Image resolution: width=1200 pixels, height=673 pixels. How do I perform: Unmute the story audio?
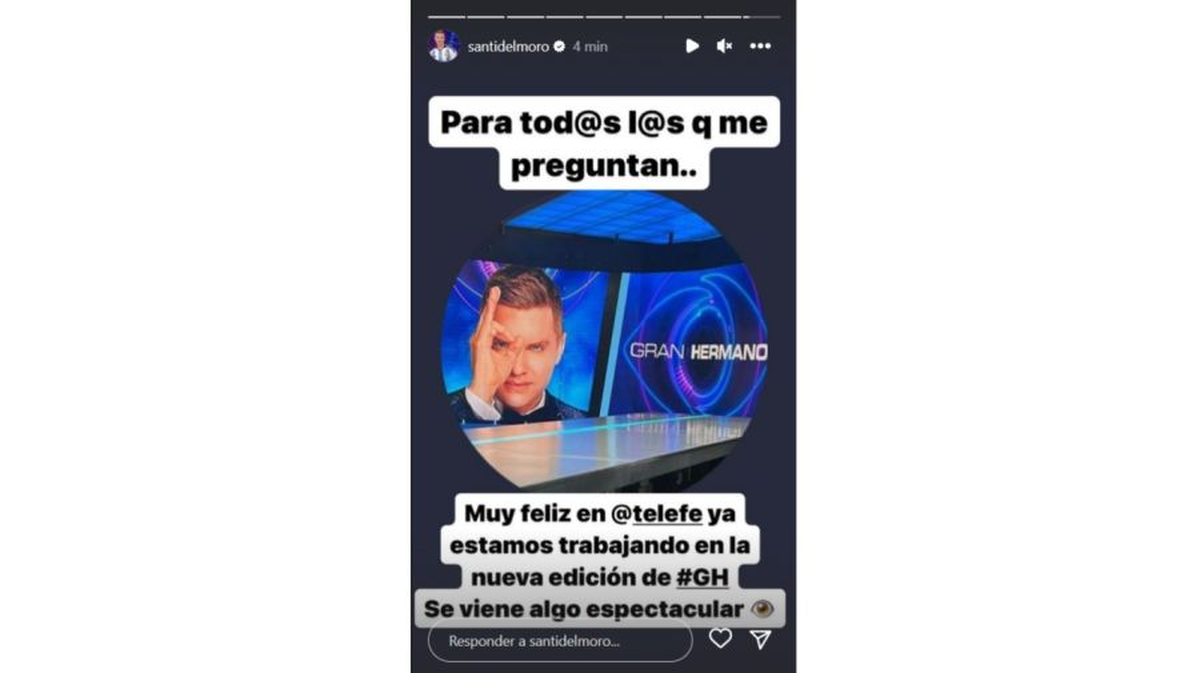point(725,46)
